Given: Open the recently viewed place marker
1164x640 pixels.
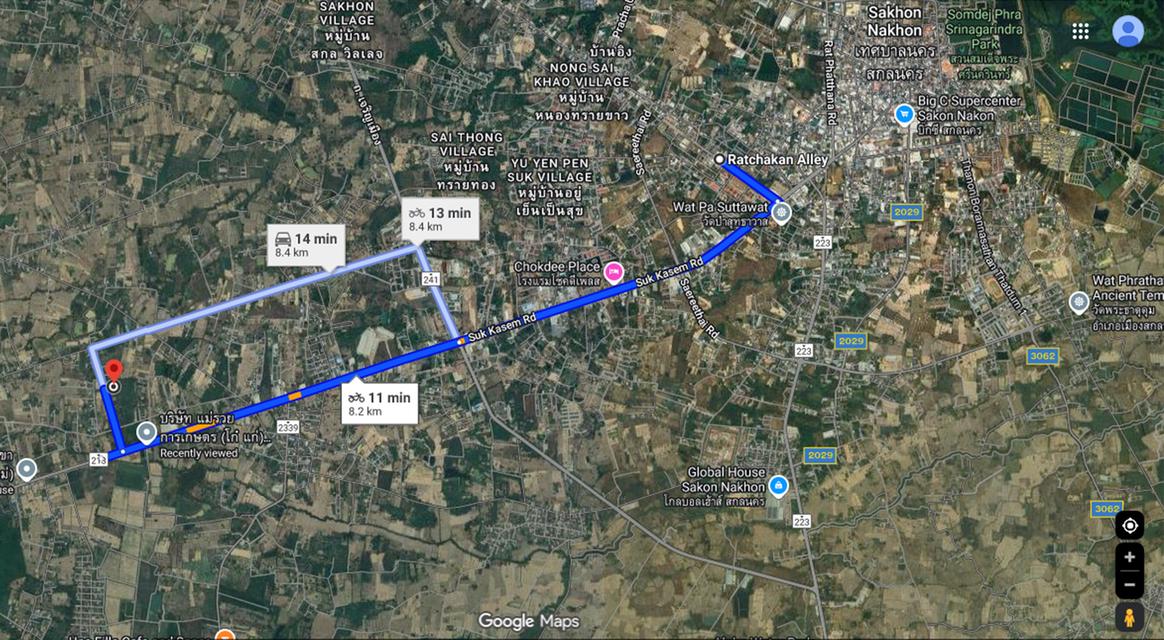Looking at the screenshot, I should (x=147, y=433).
